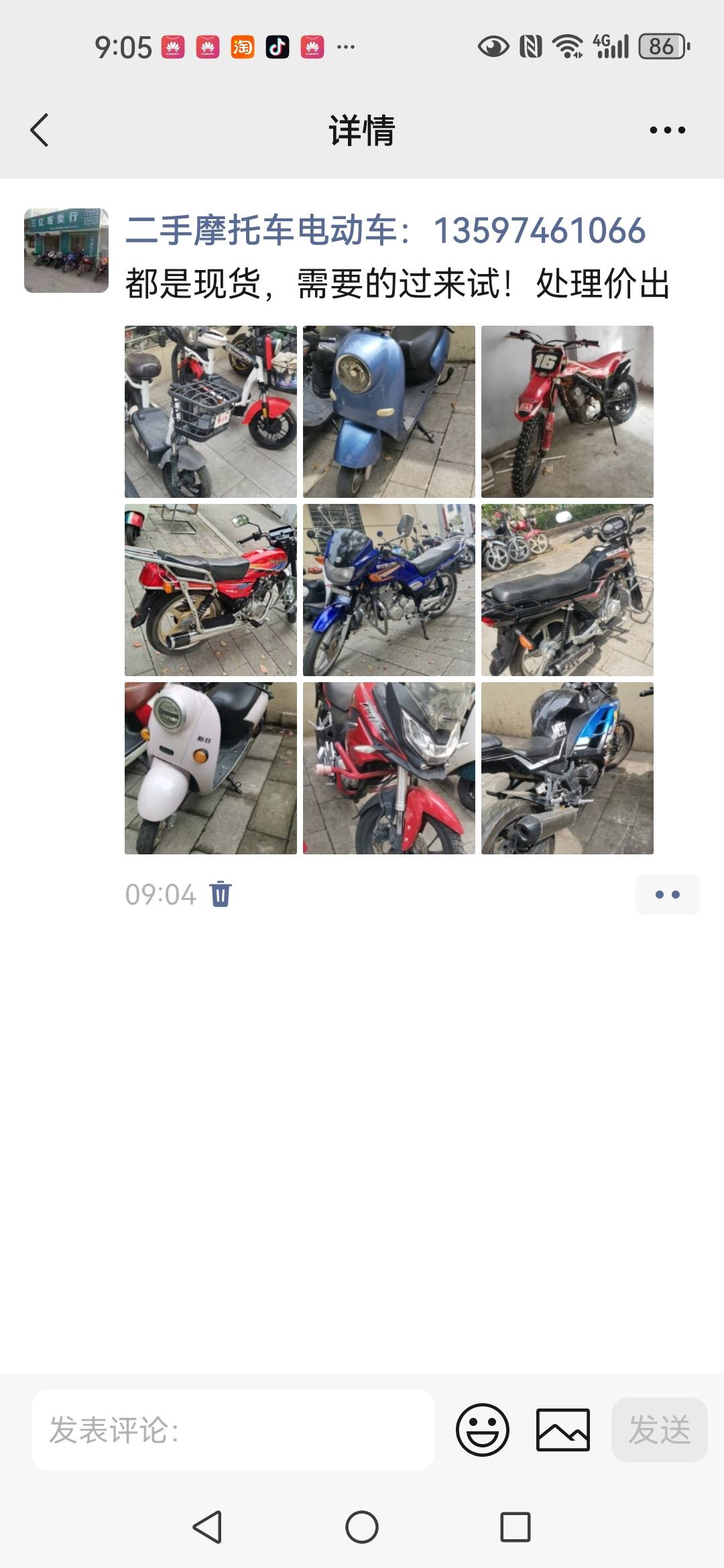Open the emoji picker

483,1430
